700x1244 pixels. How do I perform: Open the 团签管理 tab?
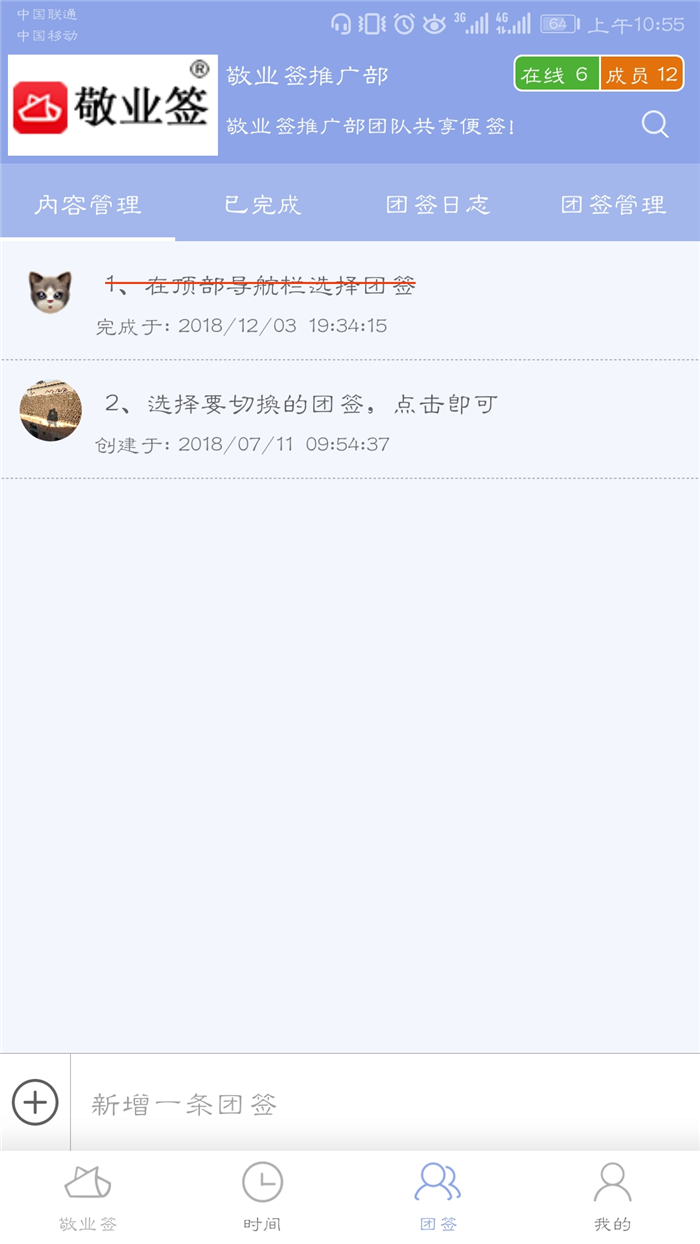pyautogui.click(x=613, y=205)
